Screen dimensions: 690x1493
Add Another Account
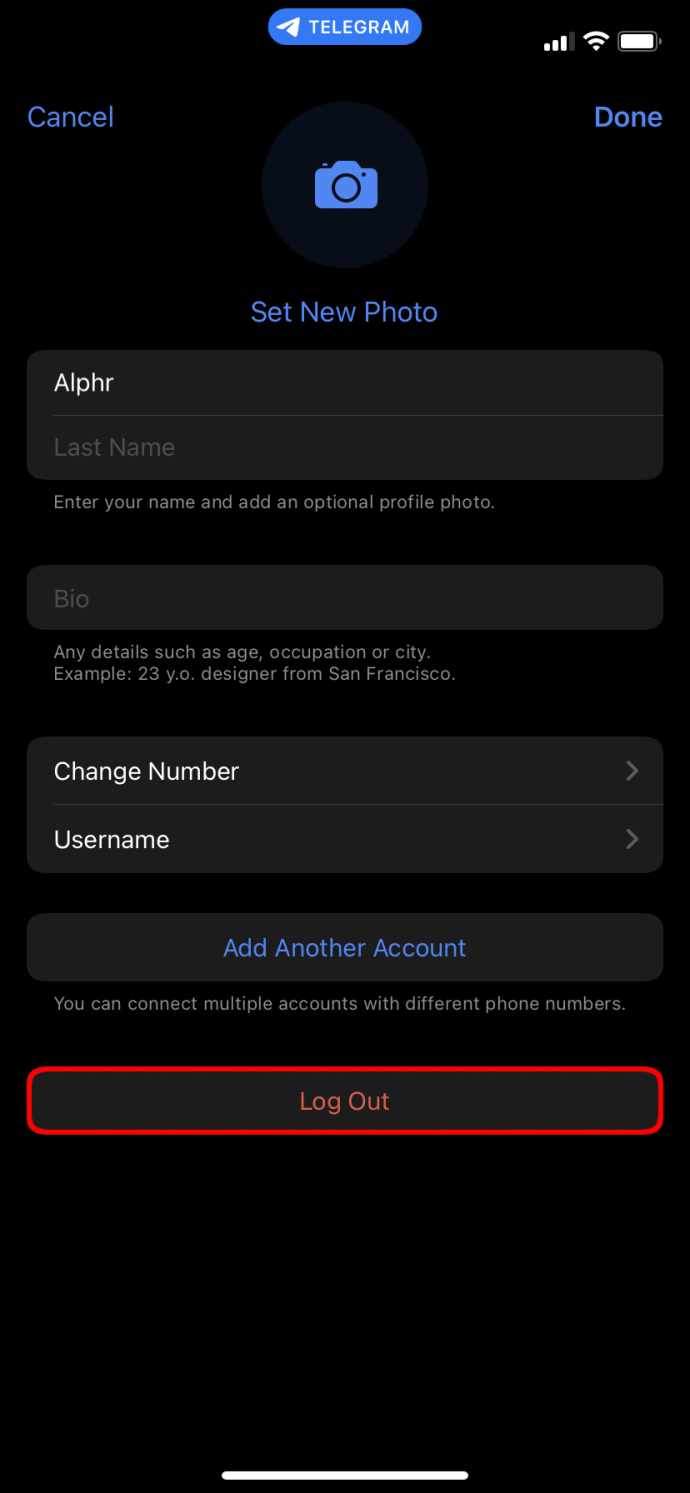tap(345, 947)
